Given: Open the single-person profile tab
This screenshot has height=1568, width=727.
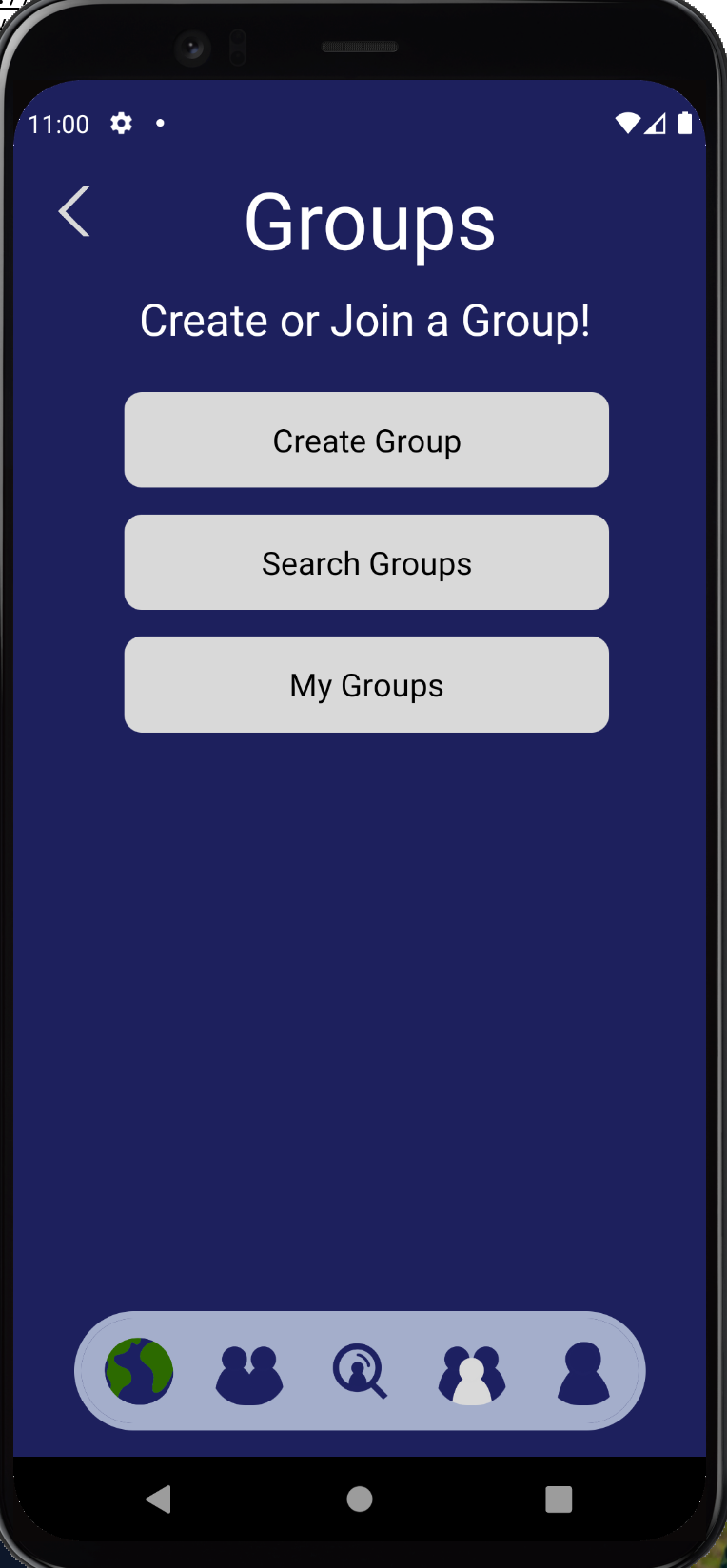Looking at the screenshot, I should [x=583, y=1373].
